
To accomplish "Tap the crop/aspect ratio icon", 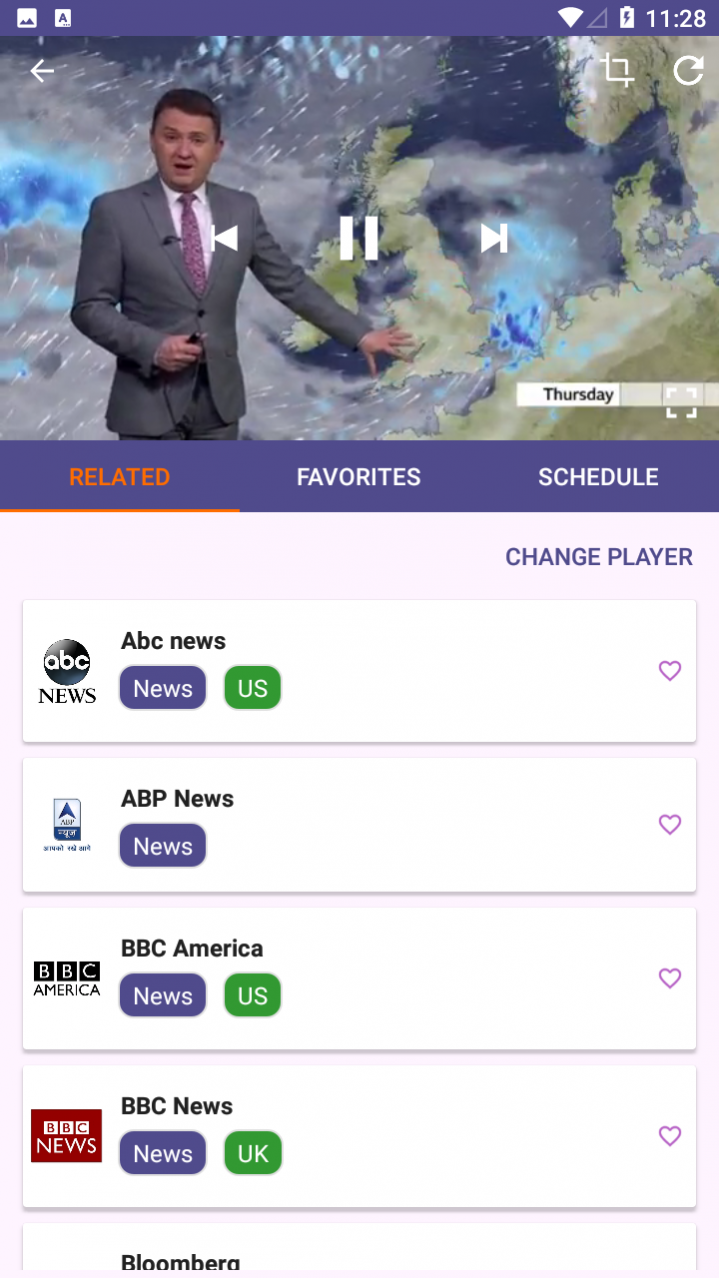I will (617, 70).
